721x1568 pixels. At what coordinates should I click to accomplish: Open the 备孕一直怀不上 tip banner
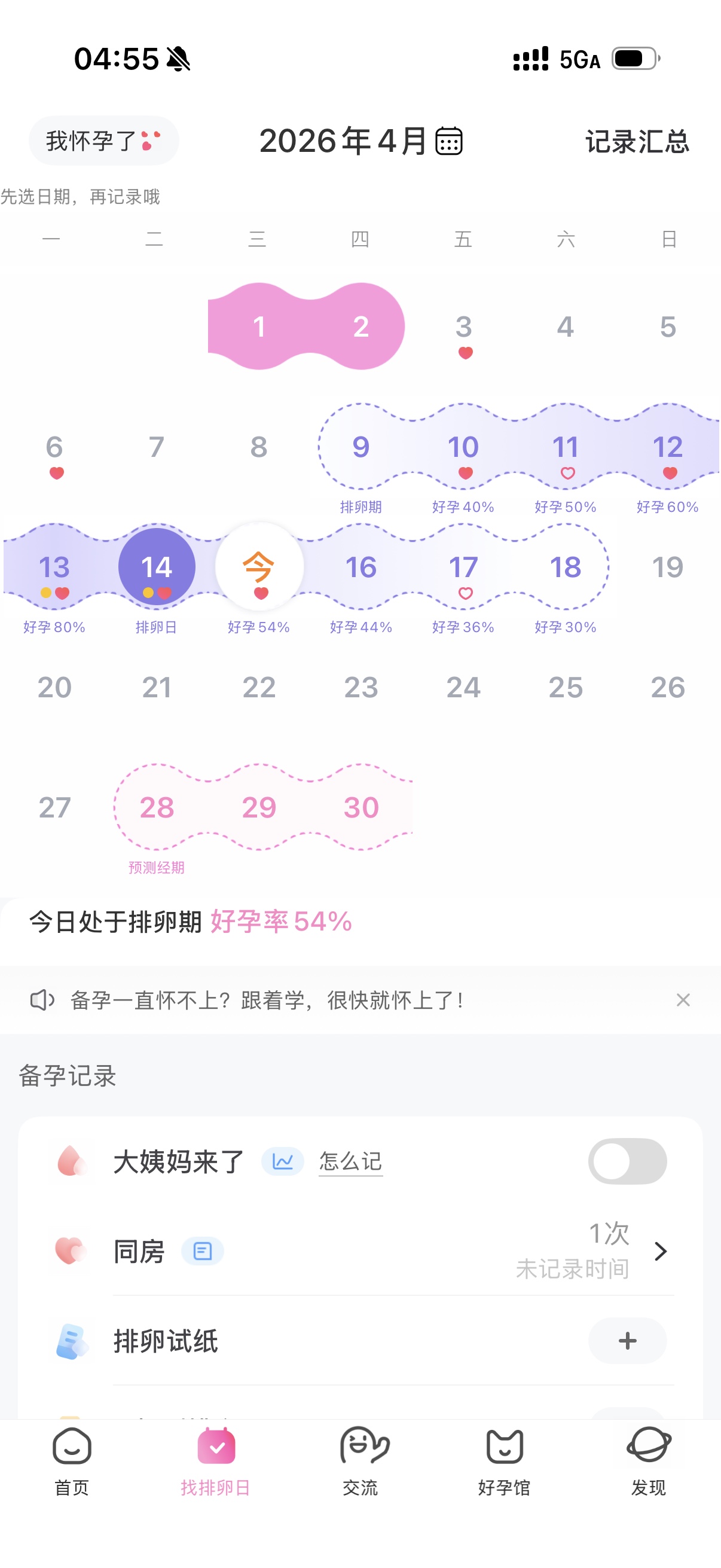tap(268, 999)
